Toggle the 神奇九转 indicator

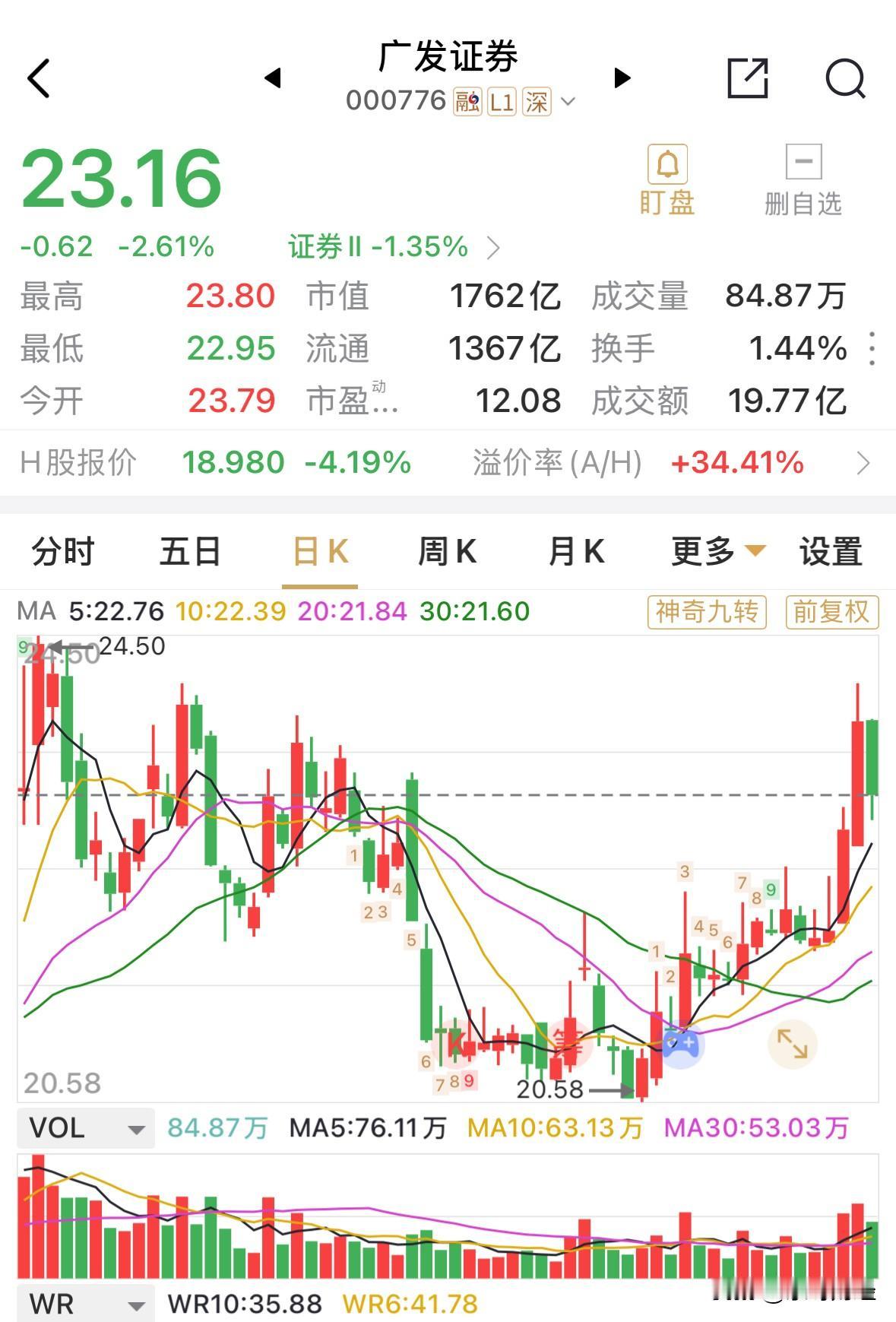(x=705, y=612)
